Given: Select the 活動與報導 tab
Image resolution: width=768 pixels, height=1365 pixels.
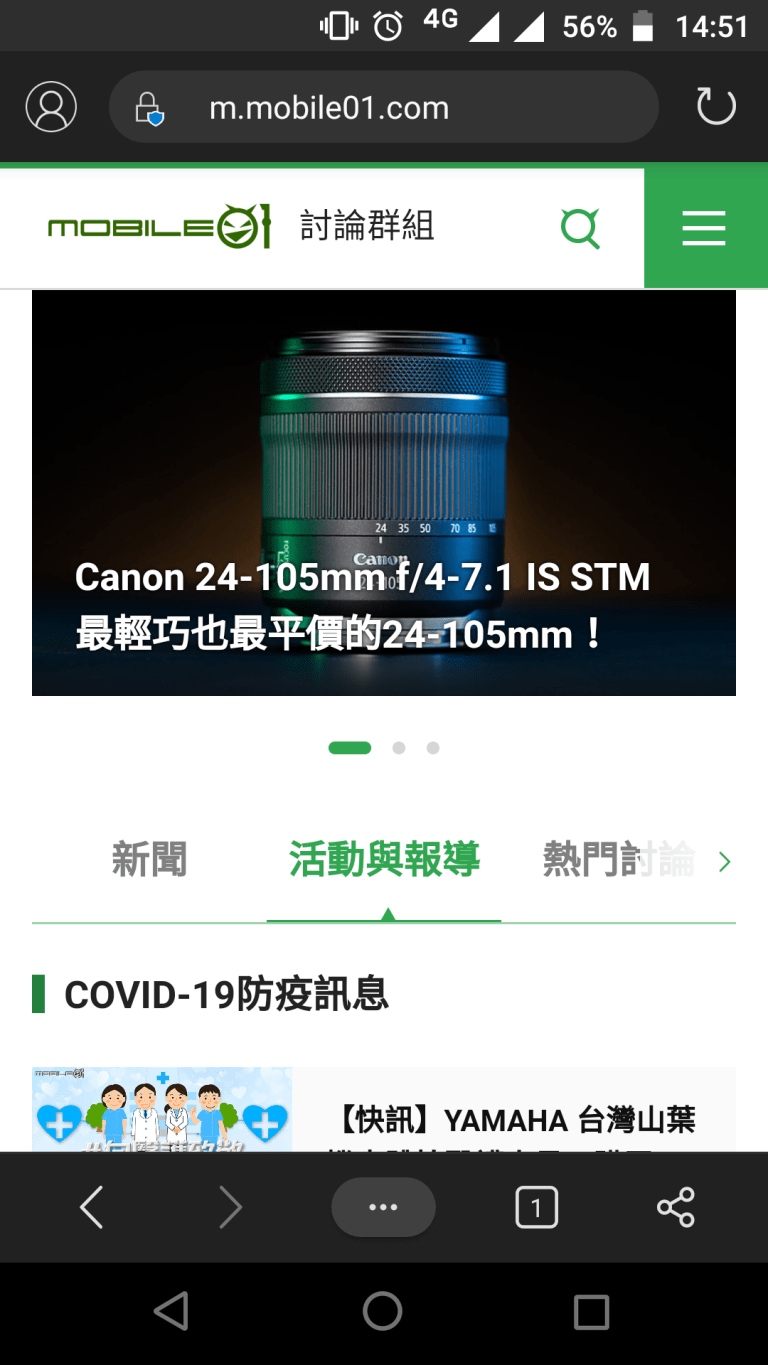Looking at the screenshot, I should tap(384, 860).
